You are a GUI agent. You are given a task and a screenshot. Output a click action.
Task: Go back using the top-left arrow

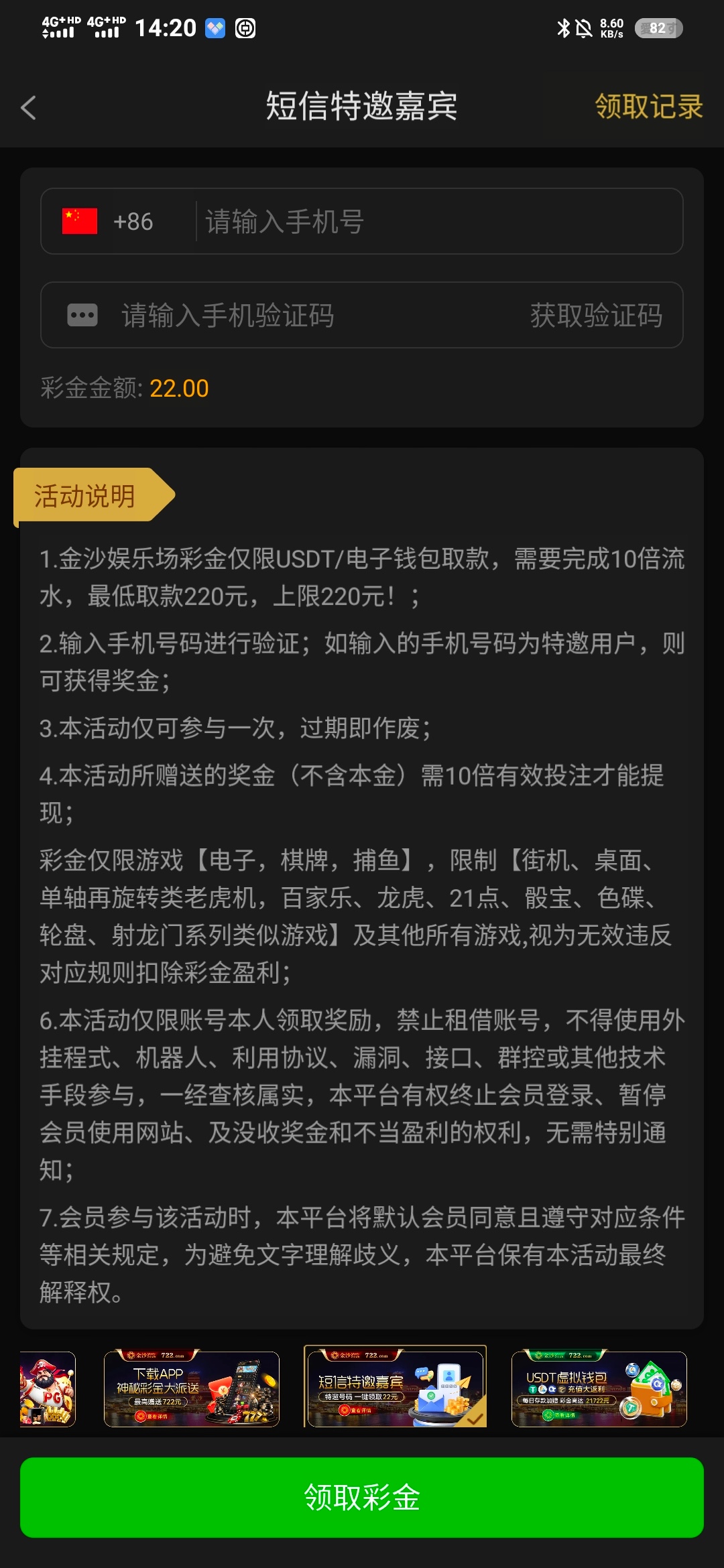coord(28,107)
